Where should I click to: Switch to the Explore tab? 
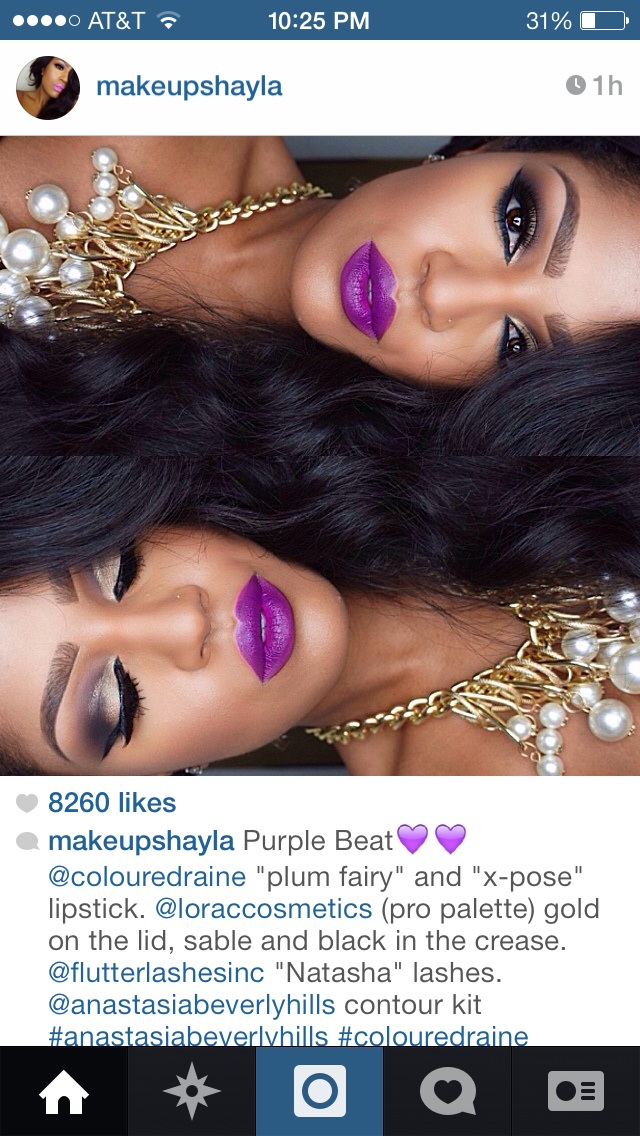(192, 1091)
